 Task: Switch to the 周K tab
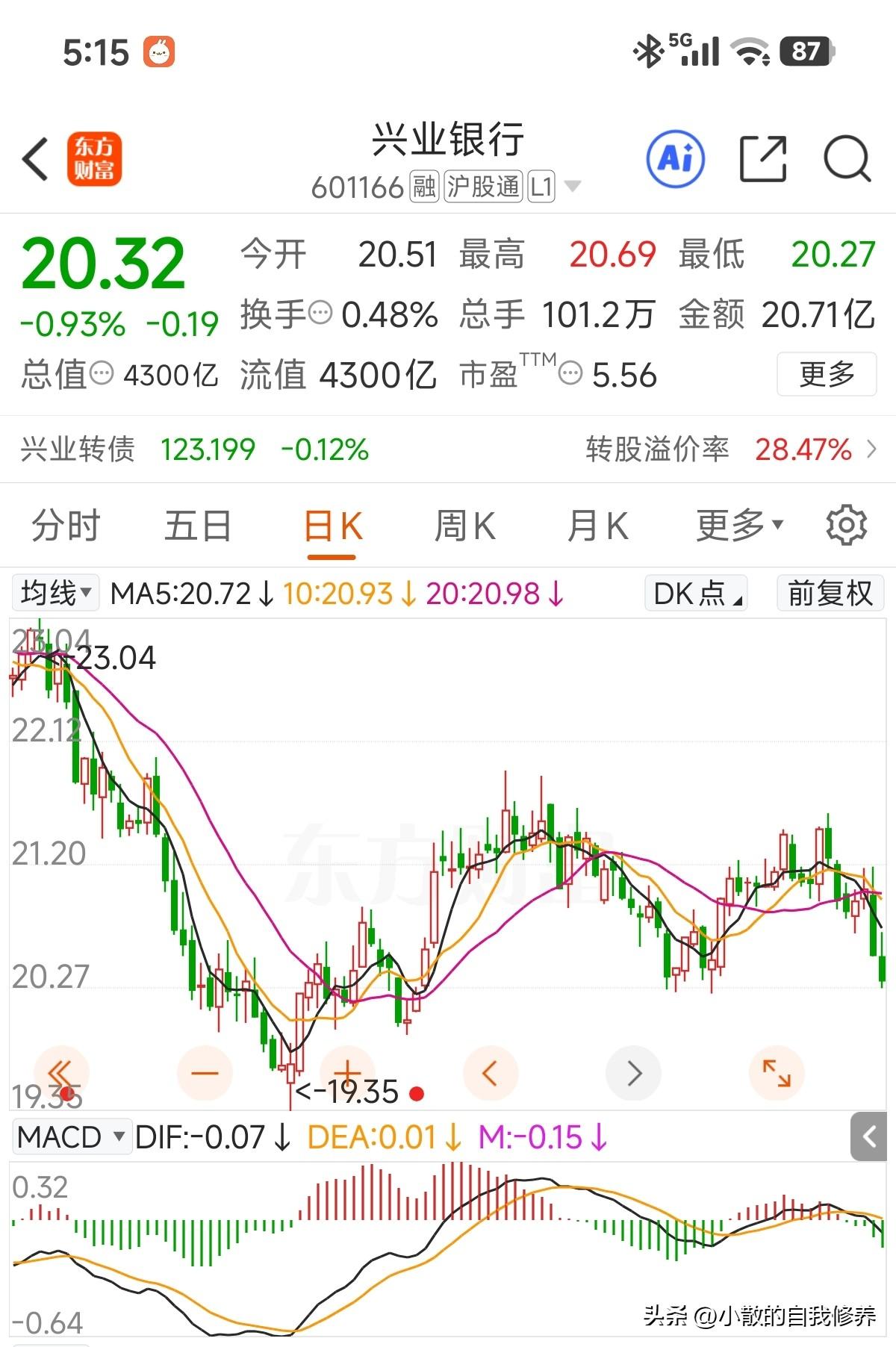click(464, 524)
